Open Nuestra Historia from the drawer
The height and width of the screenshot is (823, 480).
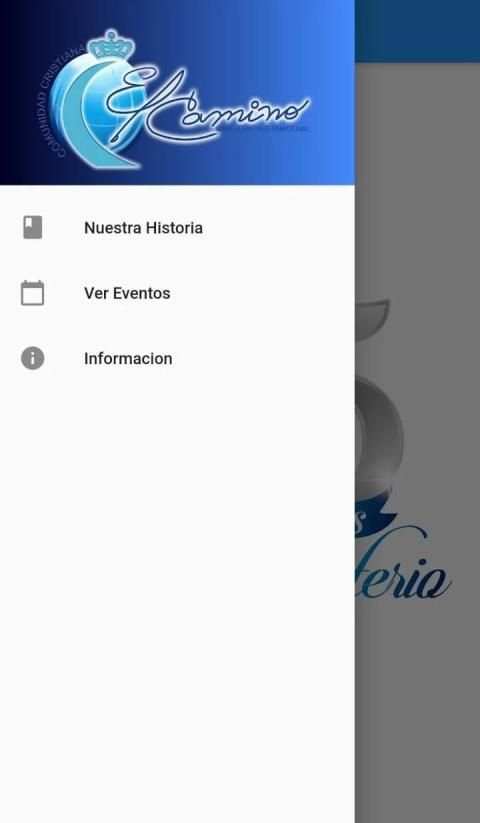point(177,228)
